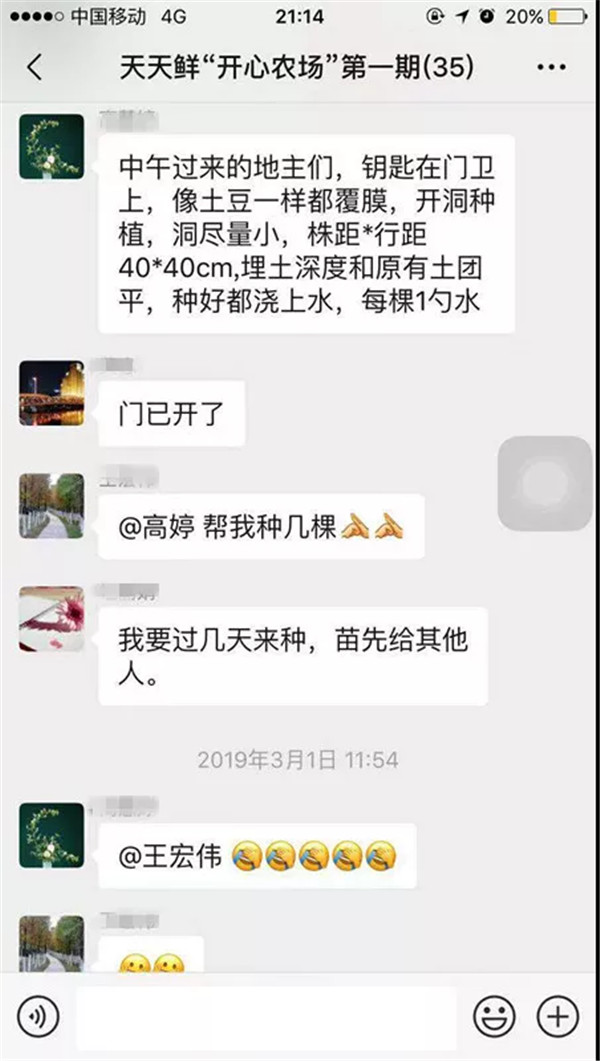Open the plus attachments menu

point(557,1017)
